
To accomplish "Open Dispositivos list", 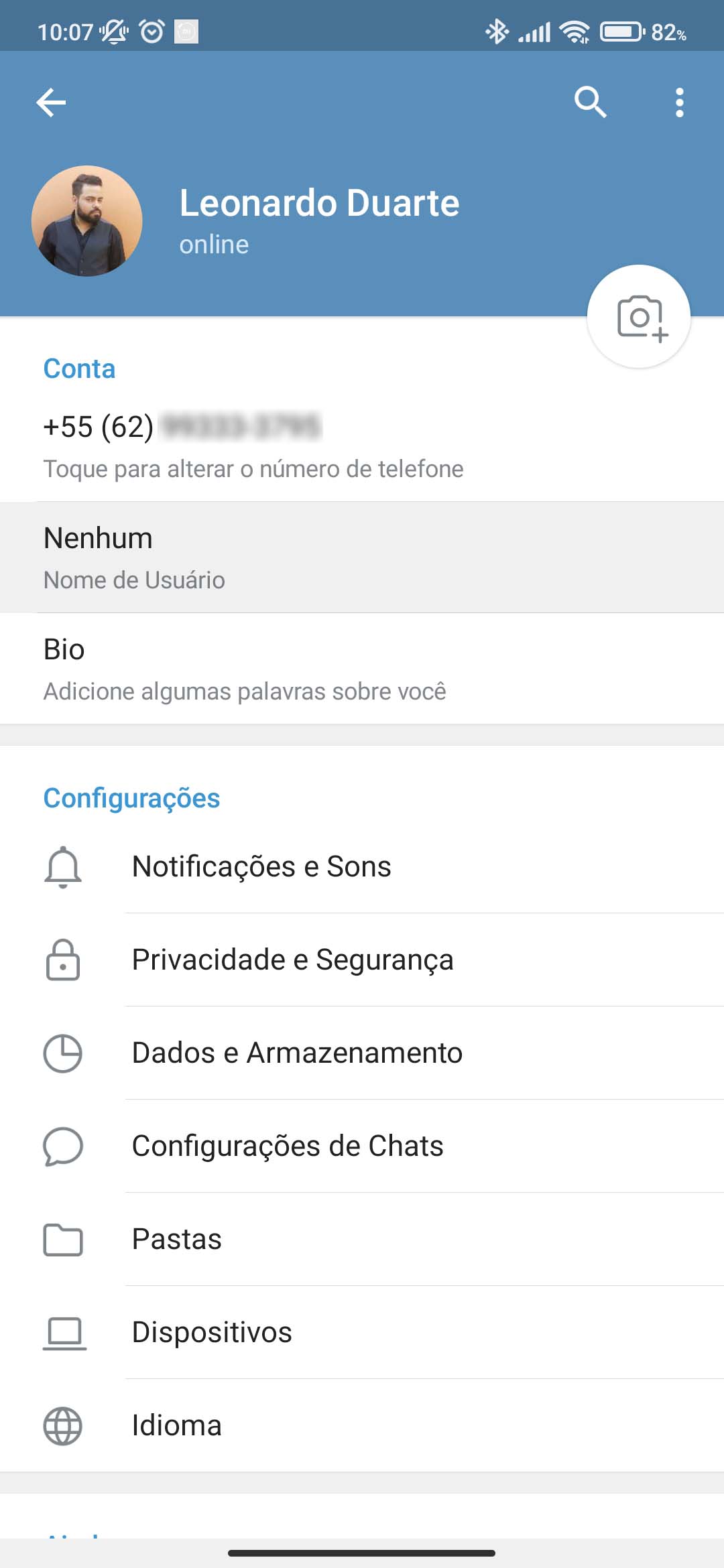I will (362, 1332).
